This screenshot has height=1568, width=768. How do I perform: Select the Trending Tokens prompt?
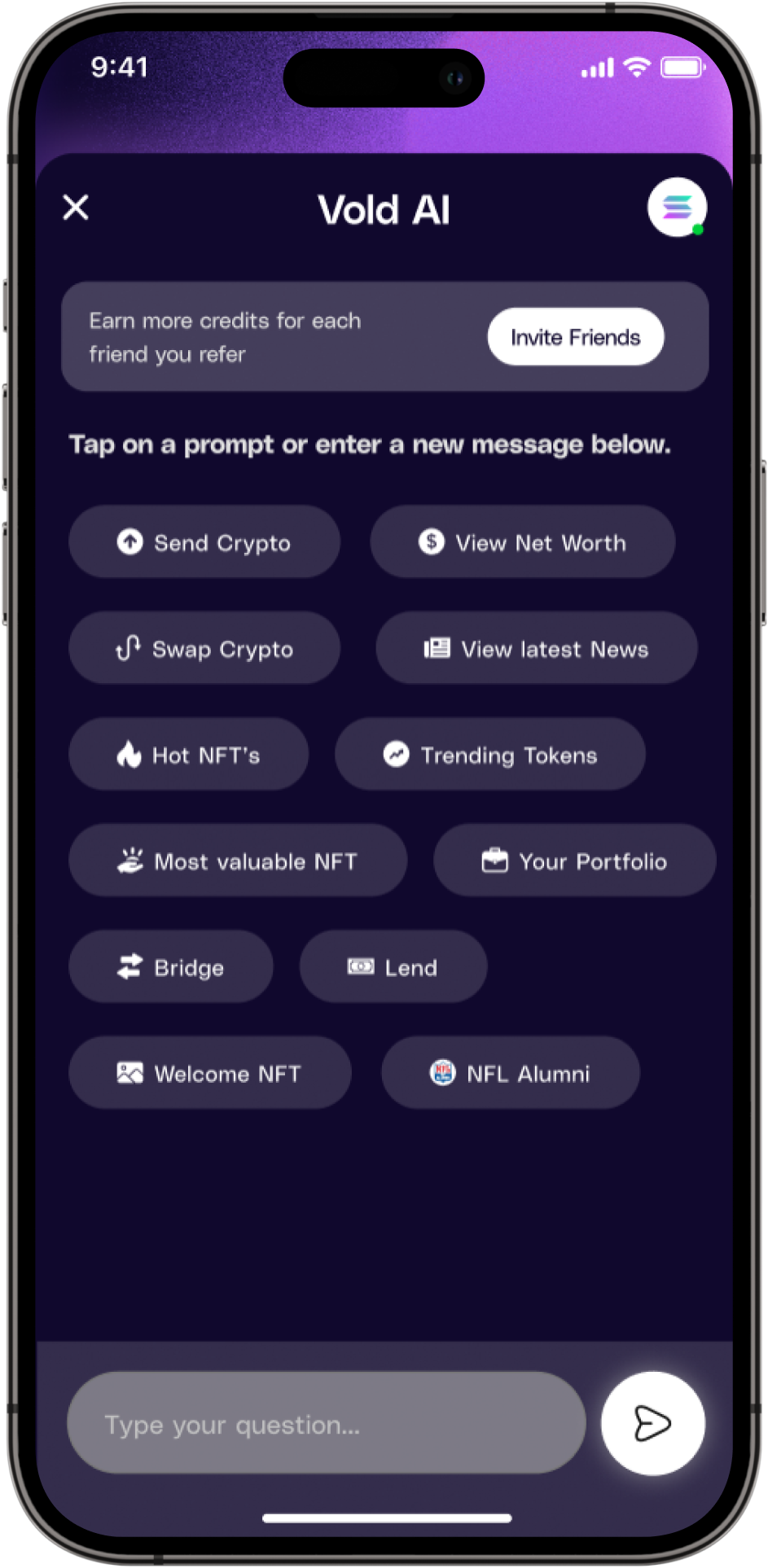[489, 755]
